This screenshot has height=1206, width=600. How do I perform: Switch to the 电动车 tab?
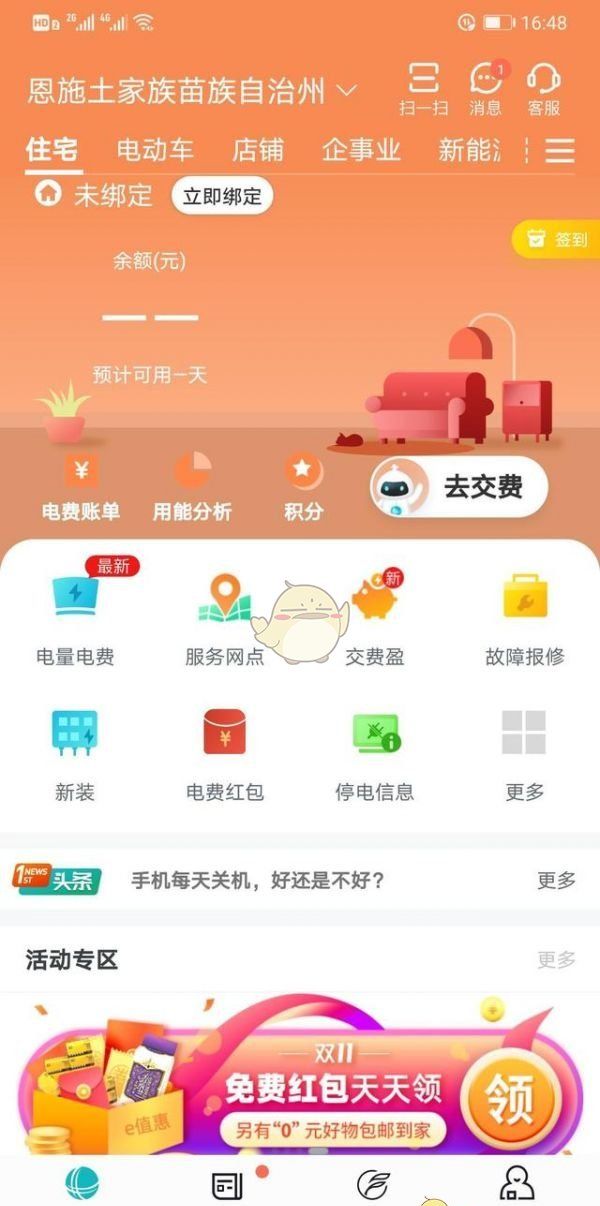(x=155, y=151)
